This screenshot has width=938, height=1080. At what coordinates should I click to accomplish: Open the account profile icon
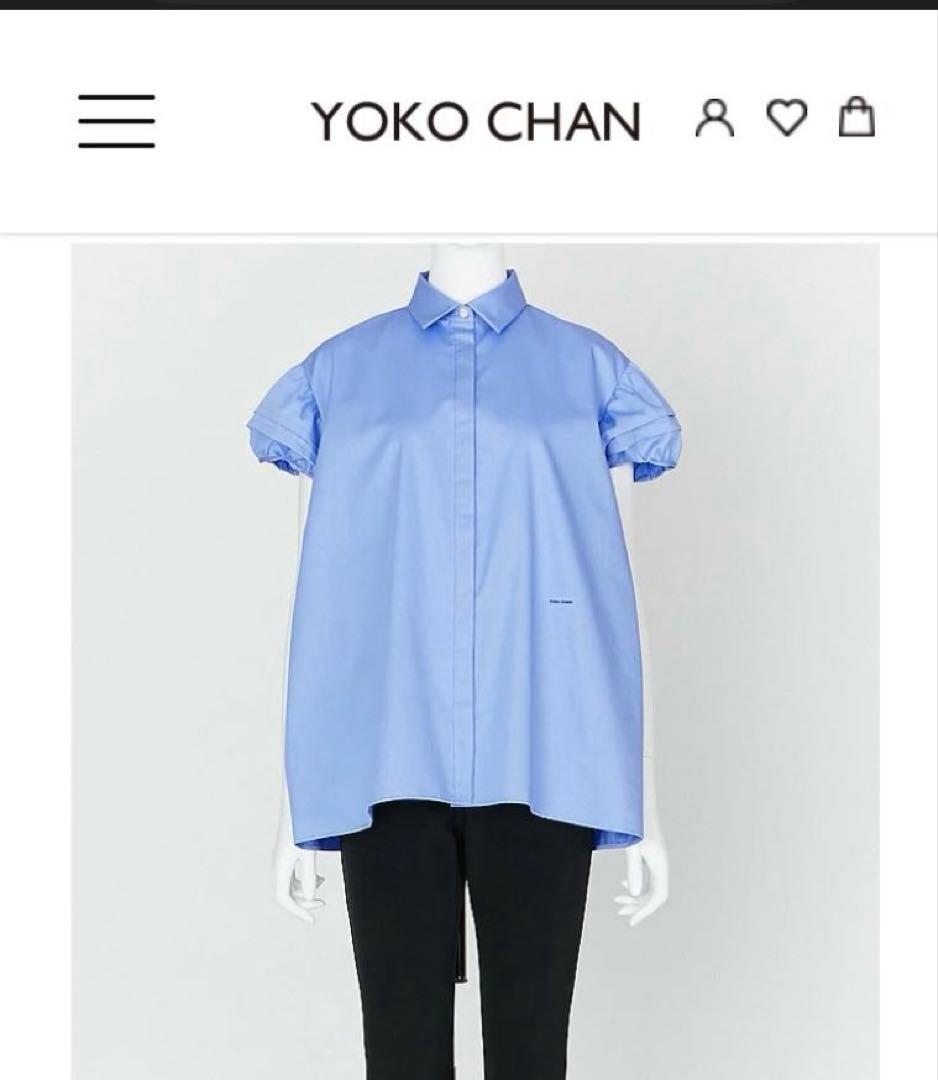(714, 118)
